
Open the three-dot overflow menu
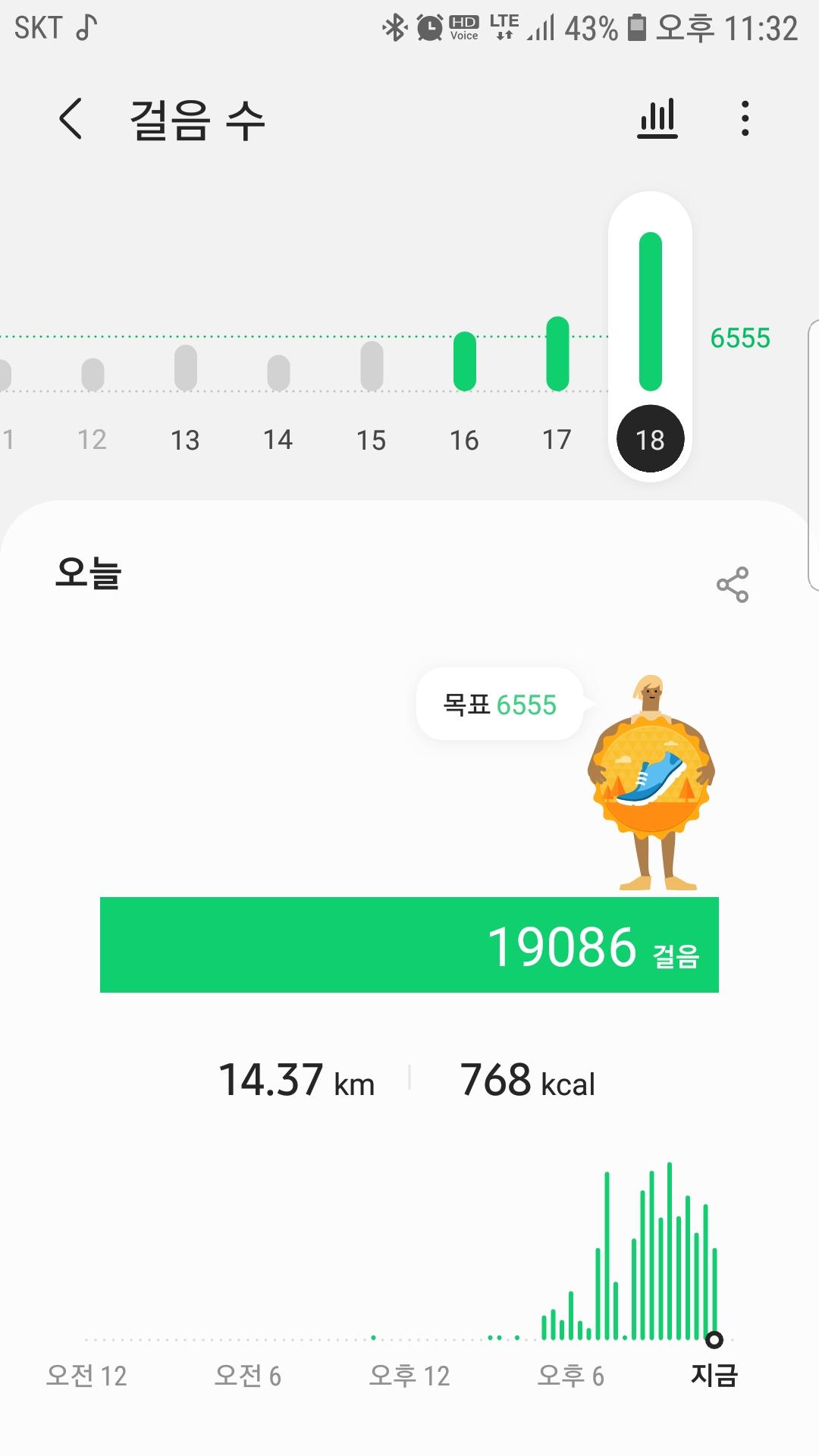745,119
